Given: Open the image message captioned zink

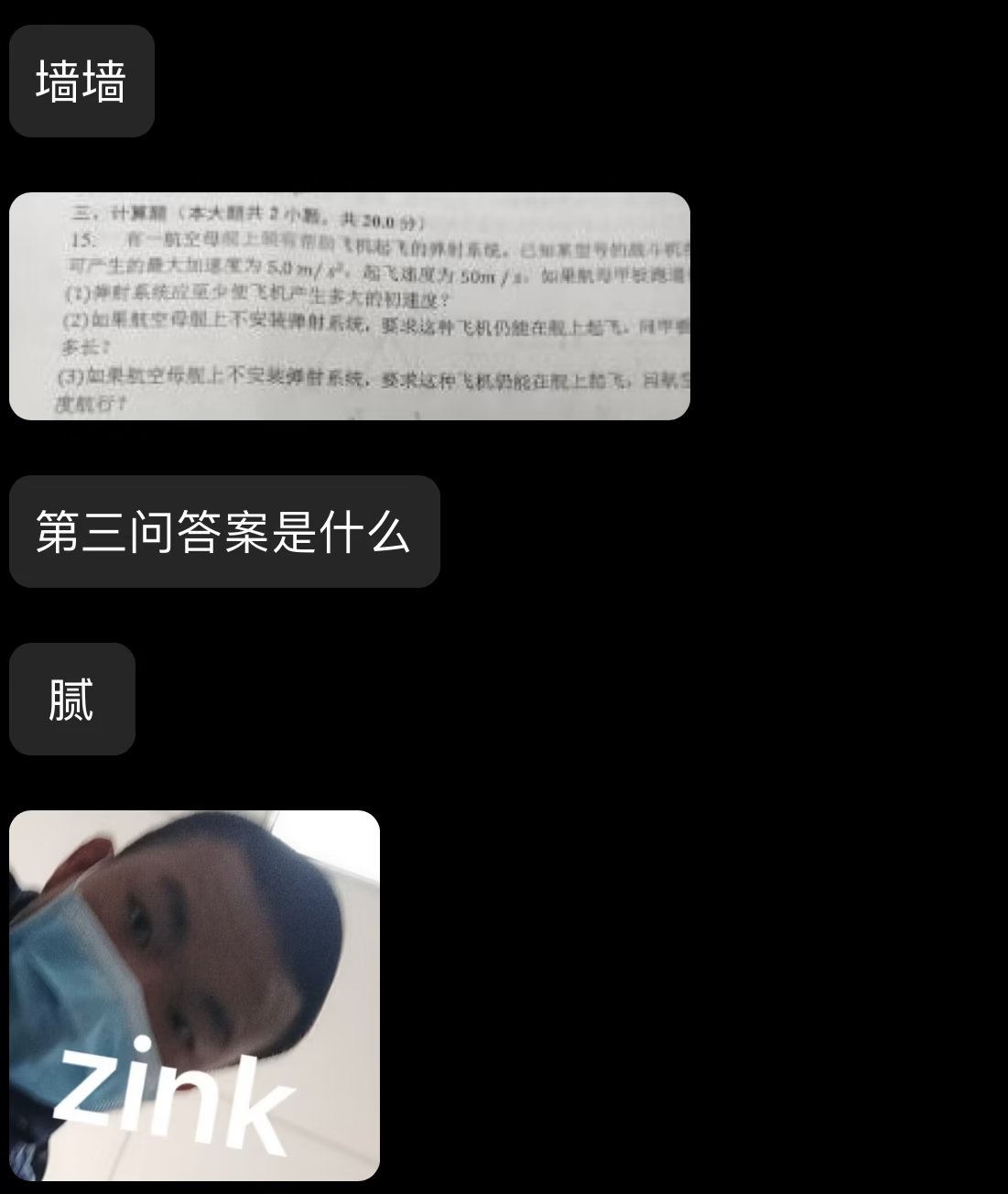Looking at the screenshot, I should tap(194, 994).
